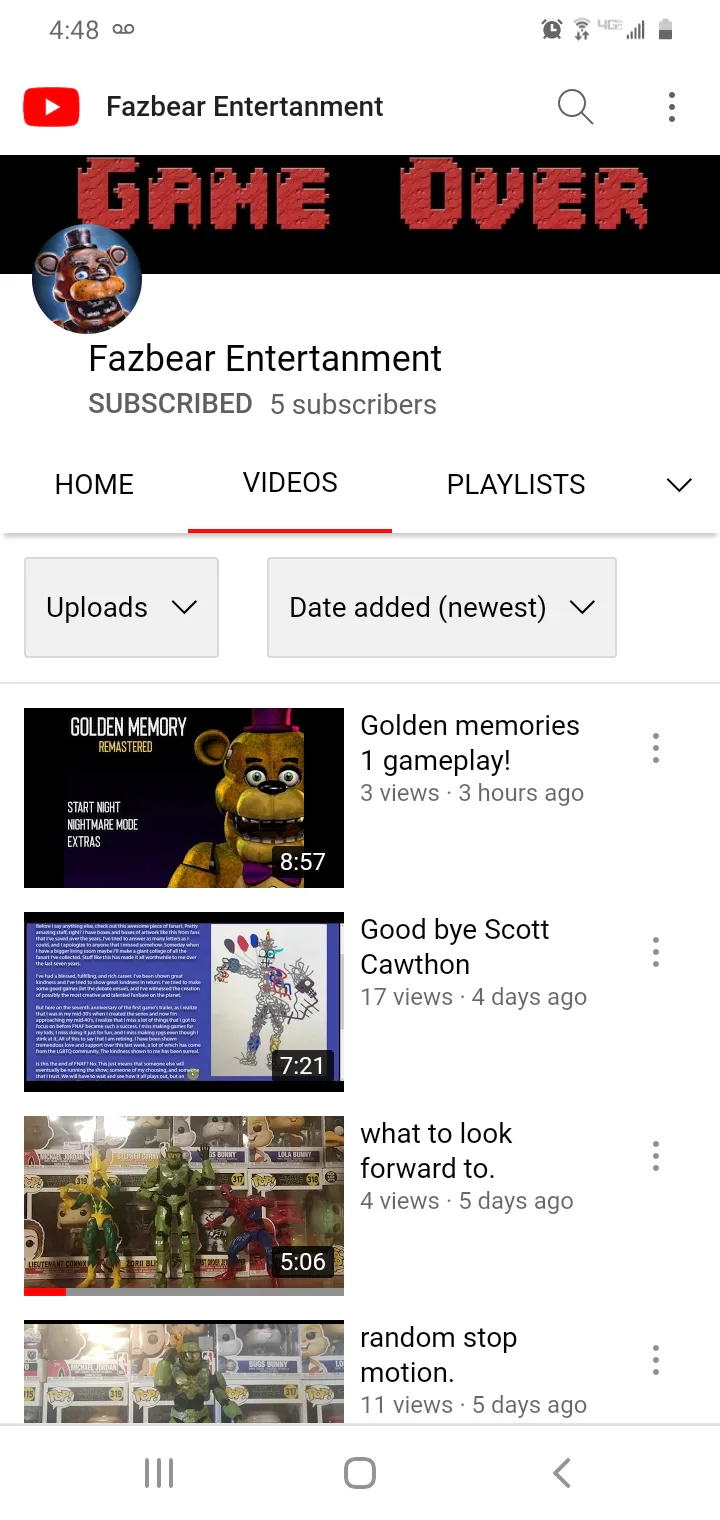
Task: Tap the YouTube logo button
Action: click(x=51, y=106)
